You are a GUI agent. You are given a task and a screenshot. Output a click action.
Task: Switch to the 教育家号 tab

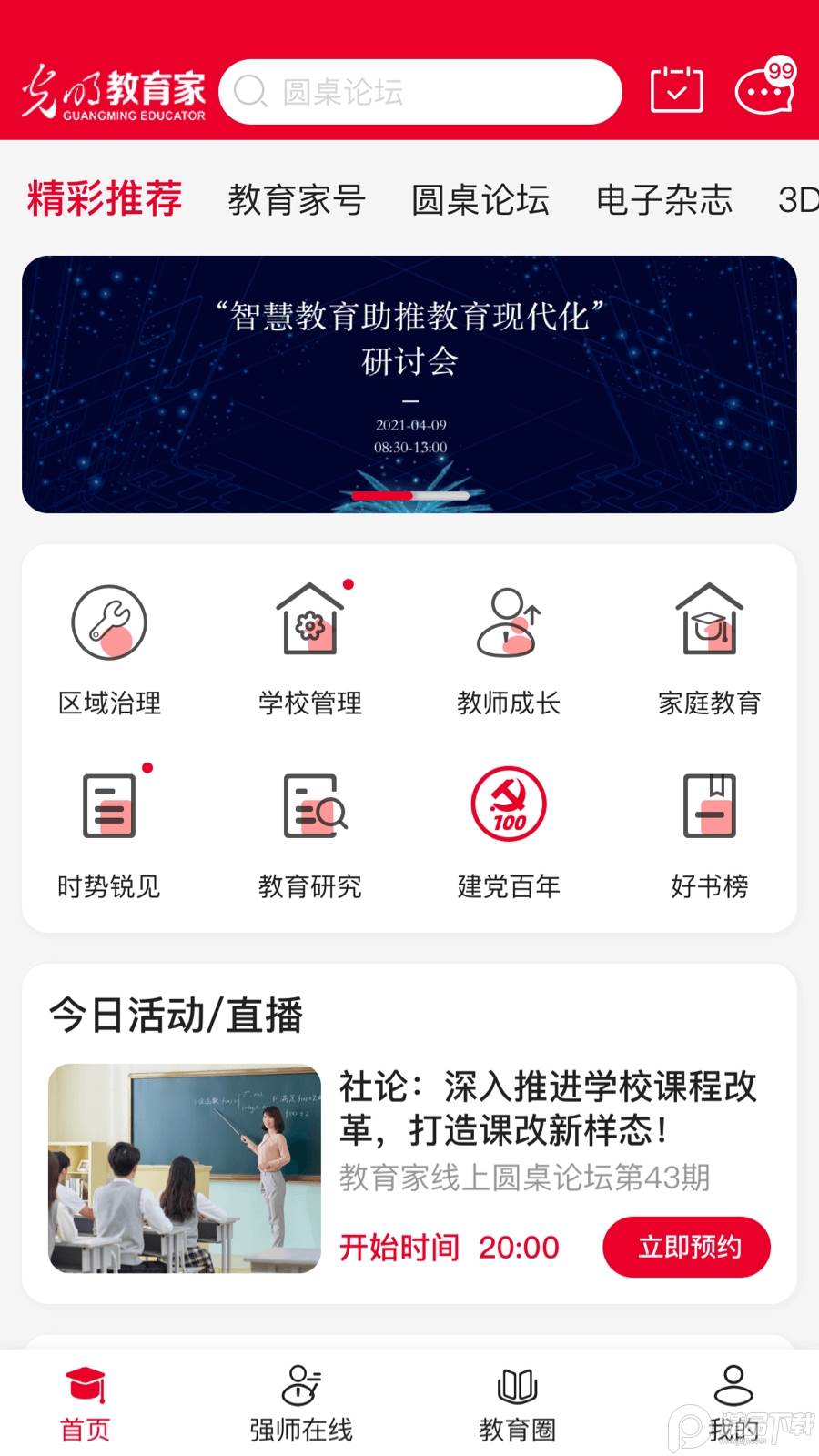[298, 200]
